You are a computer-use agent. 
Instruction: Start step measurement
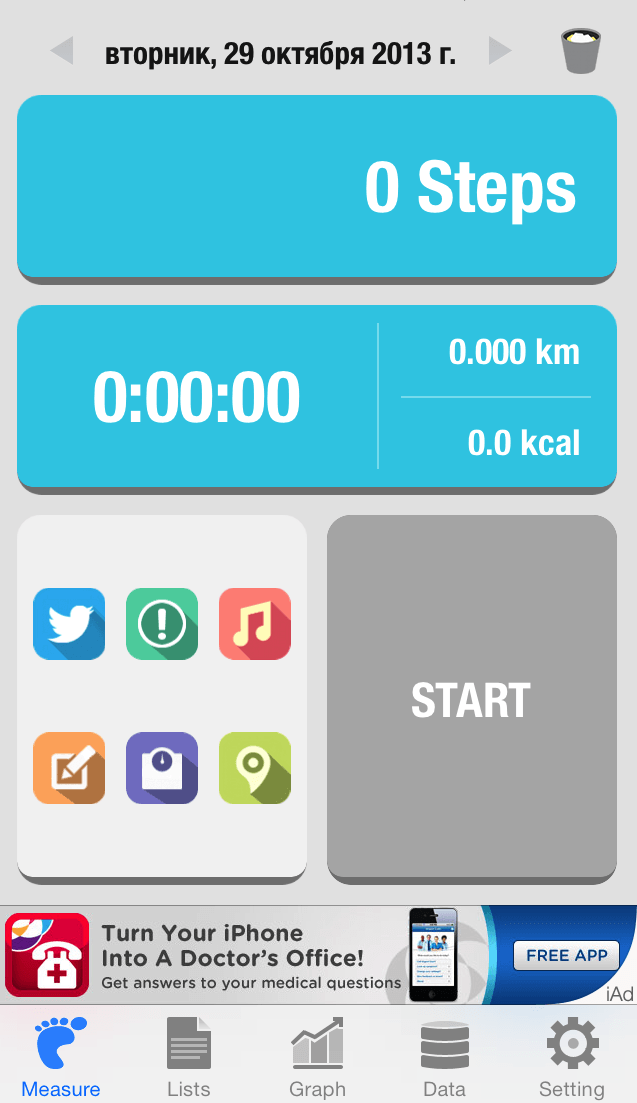(471, 699)
